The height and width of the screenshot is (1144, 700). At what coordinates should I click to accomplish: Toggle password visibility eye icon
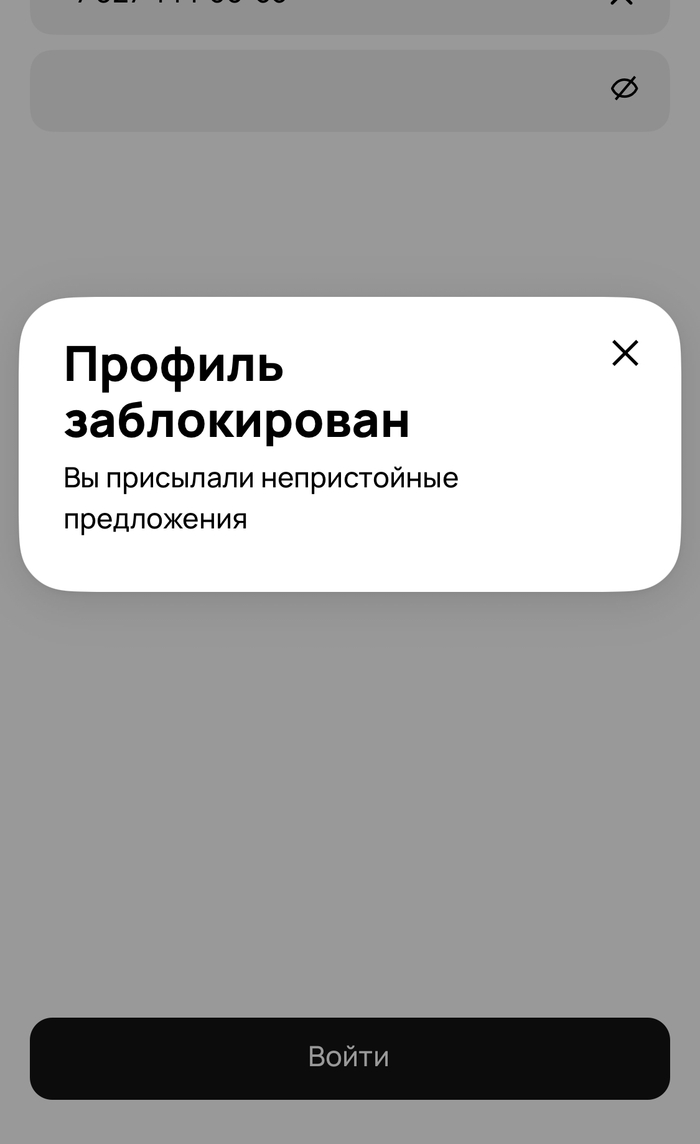[624, 89]
